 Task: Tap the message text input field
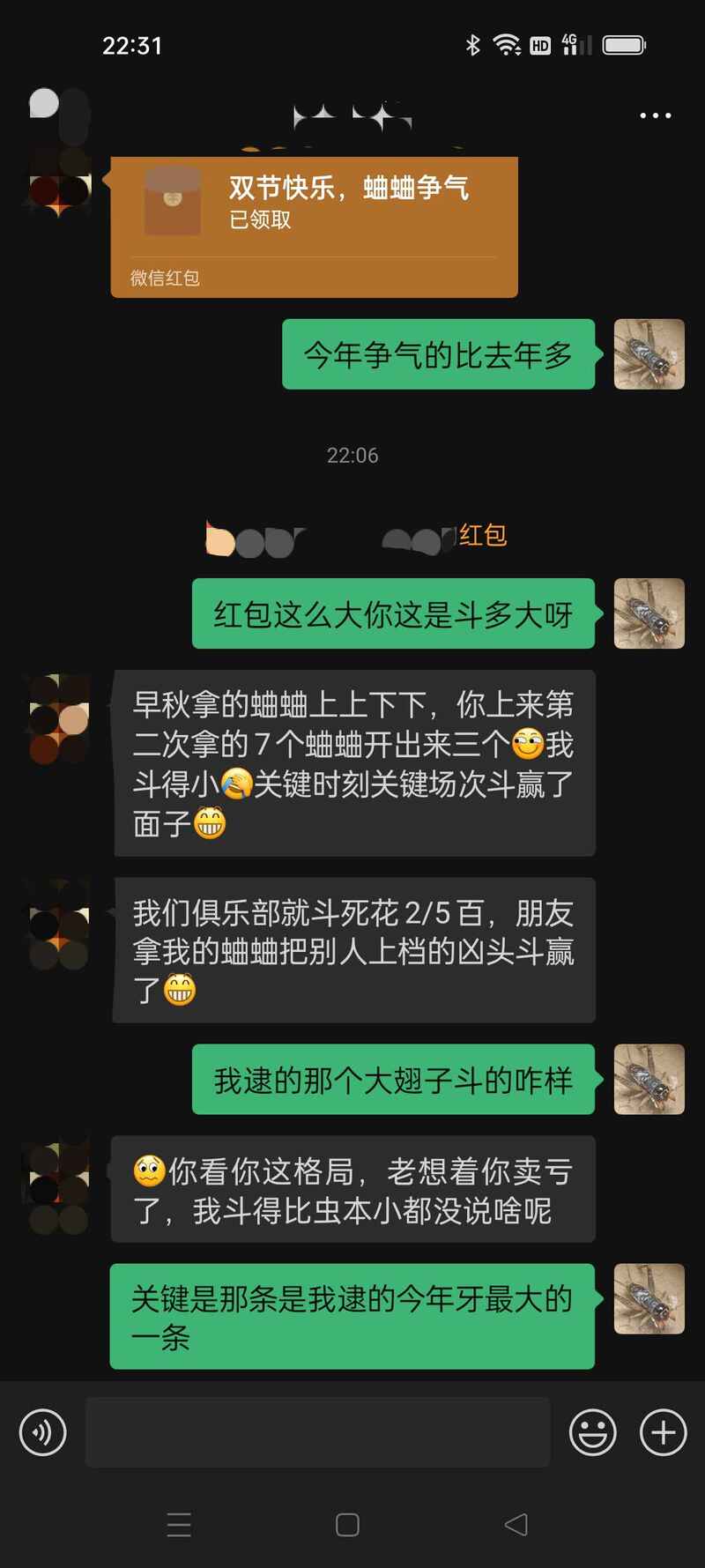click(317, 1431)
